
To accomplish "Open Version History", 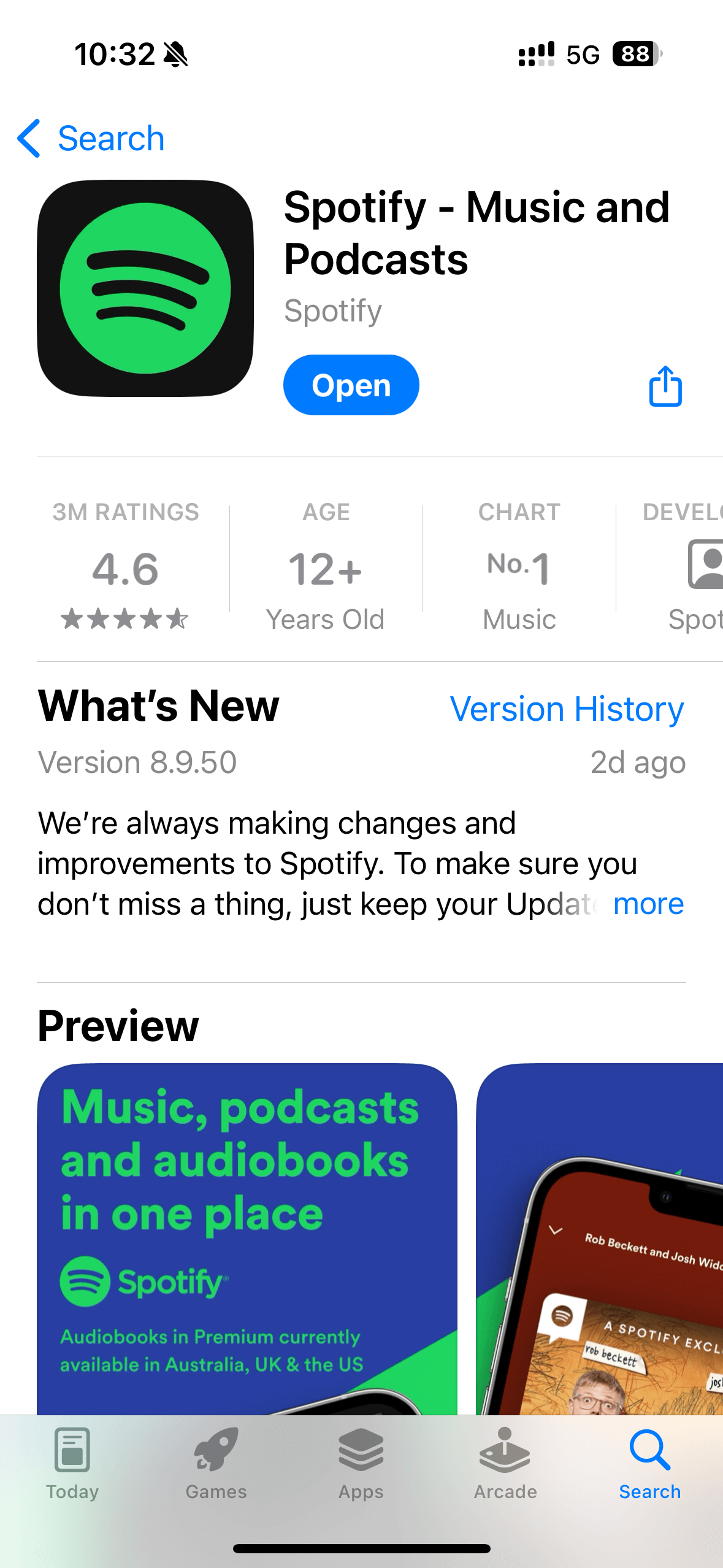I will (x=566, y=708).
